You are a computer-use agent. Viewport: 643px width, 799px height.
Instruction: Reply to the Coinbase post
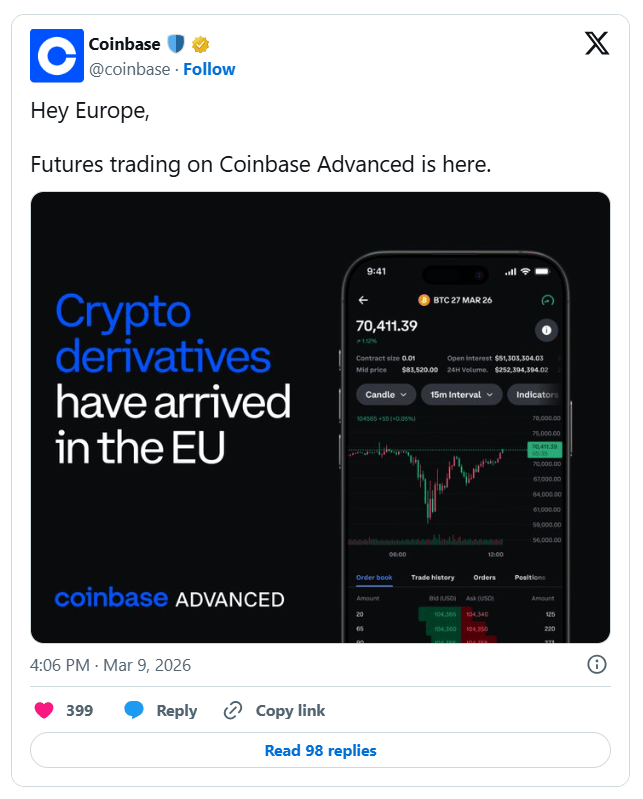pyautogui.click(x=161, y=711)
